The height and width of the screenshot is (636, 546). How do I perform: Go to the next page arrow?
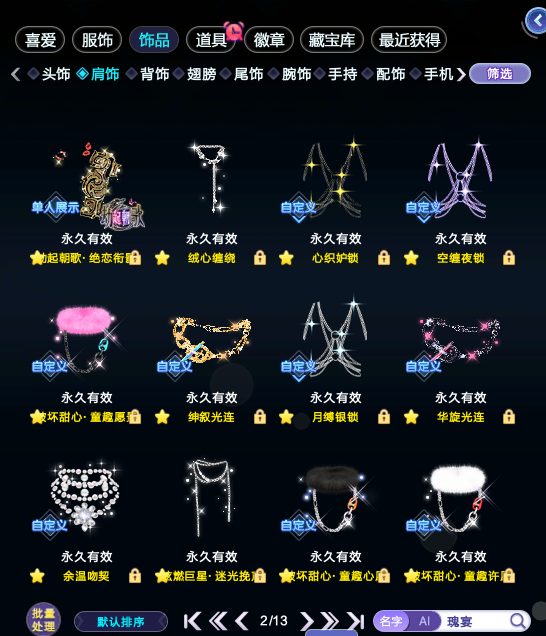(307, 621)
